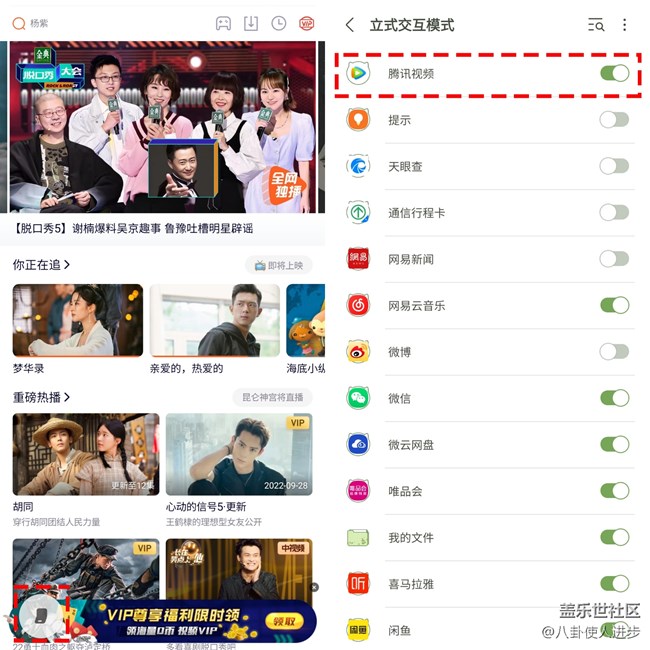This screenshot has width=650, height=650.
Task: Open the VIP icon in top bar
Action: tap(306, 23)
